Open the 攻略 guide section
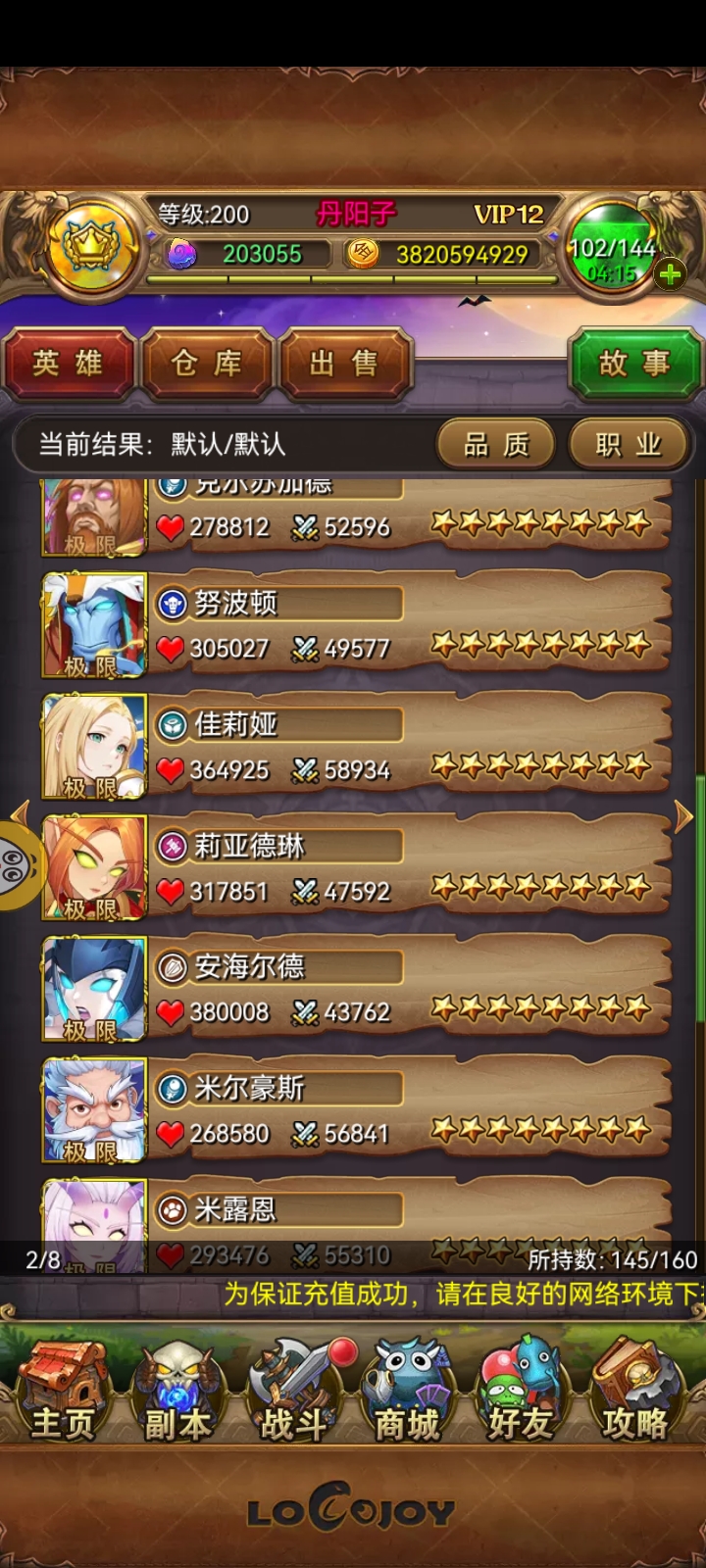706x1568 pixels. (x=635, y=1392)
